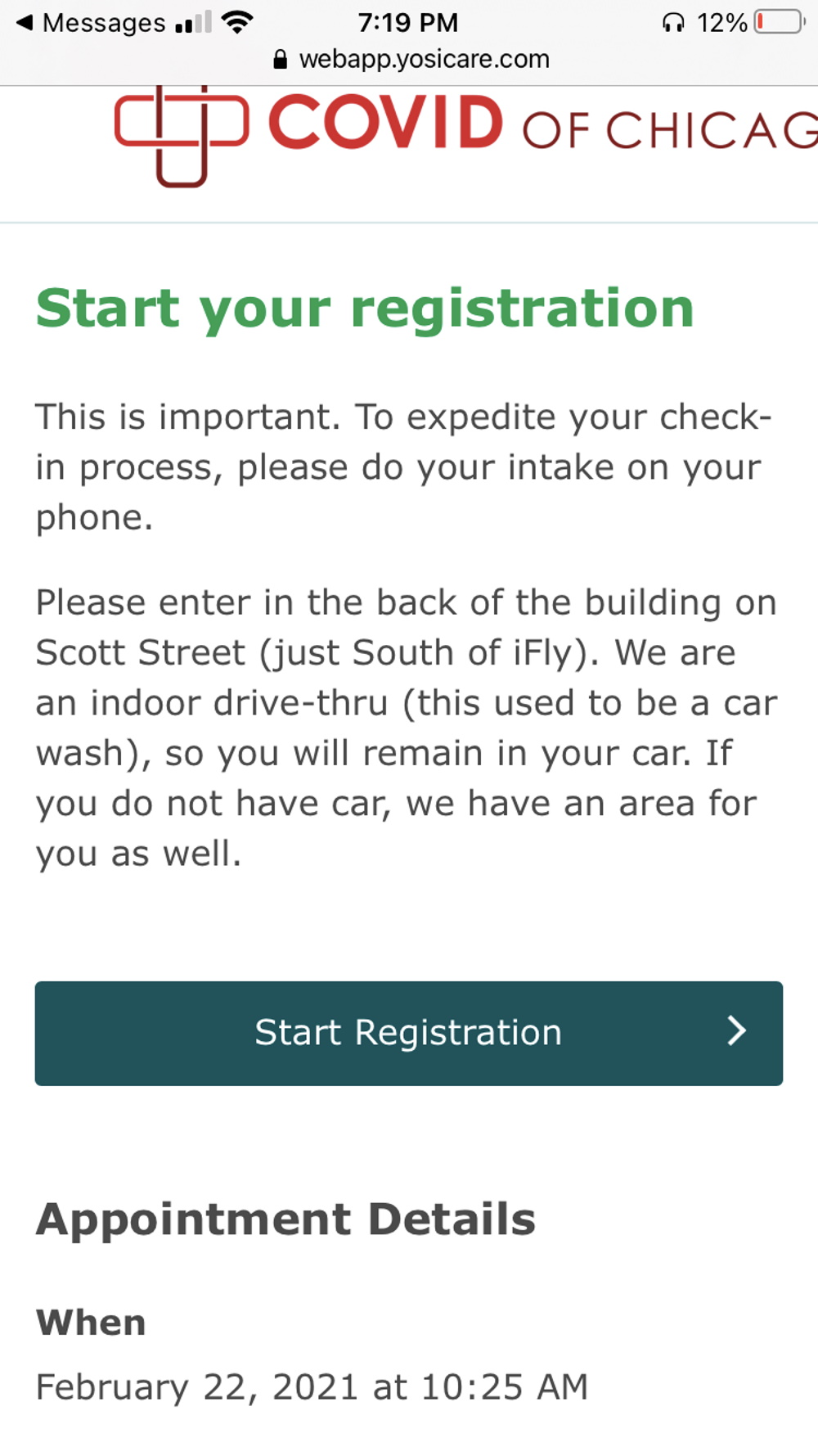Tap the Start Registration button
This screenshot has height=1456, width=818.
[408, 1033]
